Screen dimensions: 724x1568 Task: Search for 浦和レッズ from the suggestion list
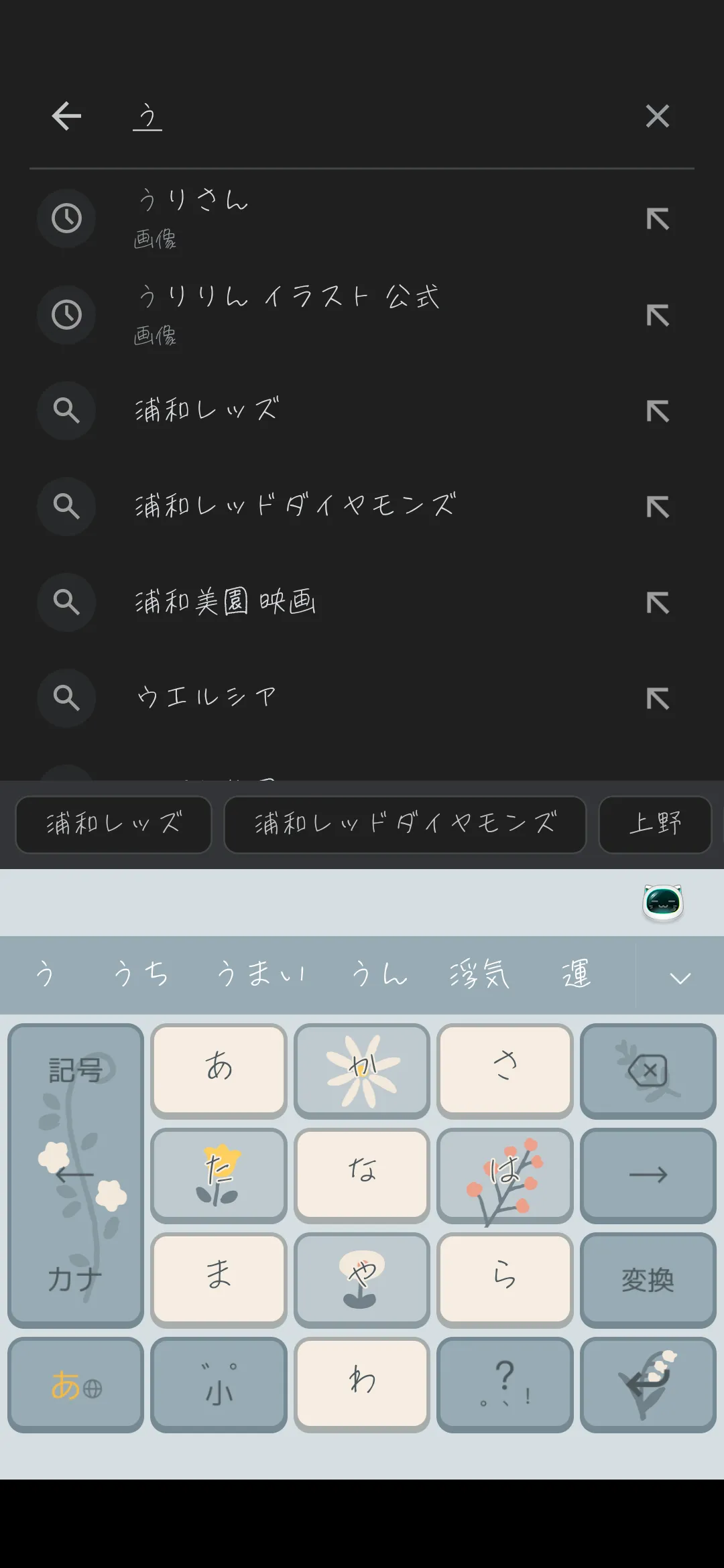pos(362,410)
